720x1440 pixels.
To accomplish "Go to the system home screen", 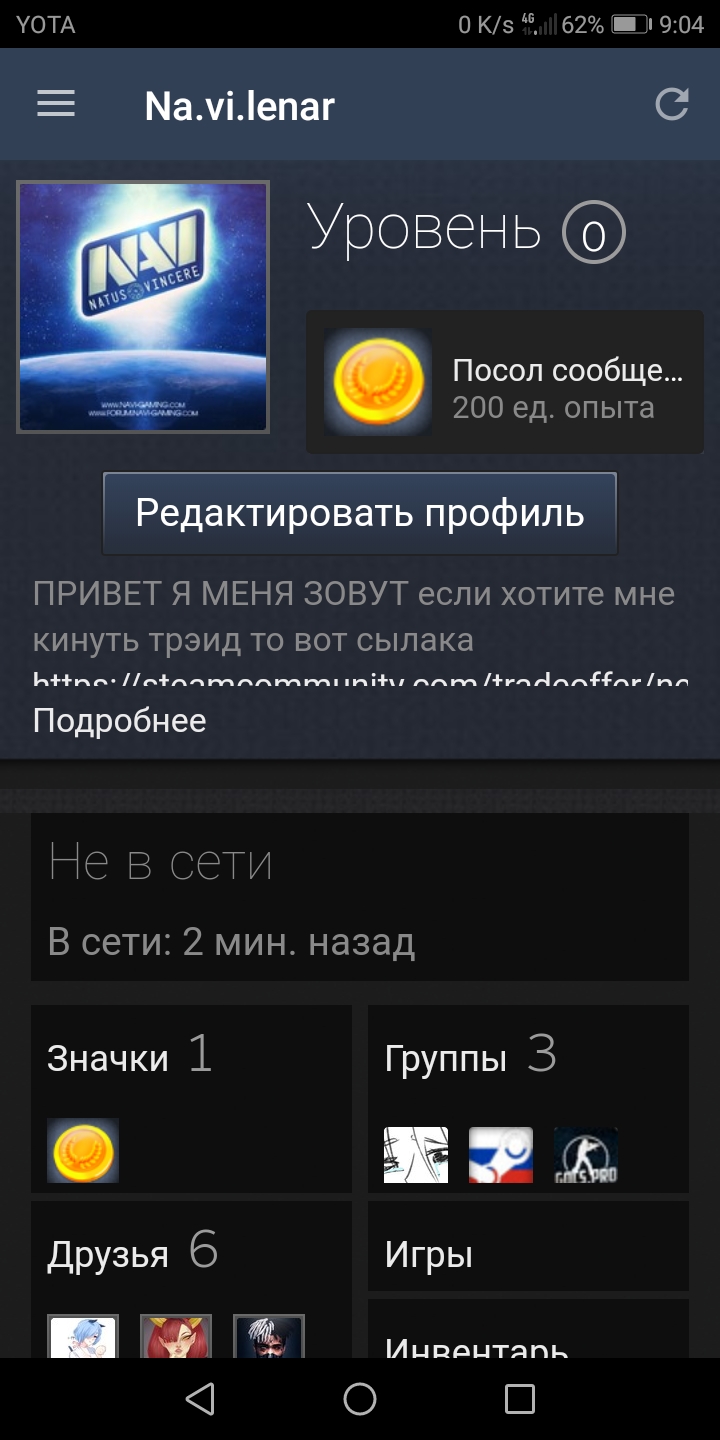I will [360, 1399].
